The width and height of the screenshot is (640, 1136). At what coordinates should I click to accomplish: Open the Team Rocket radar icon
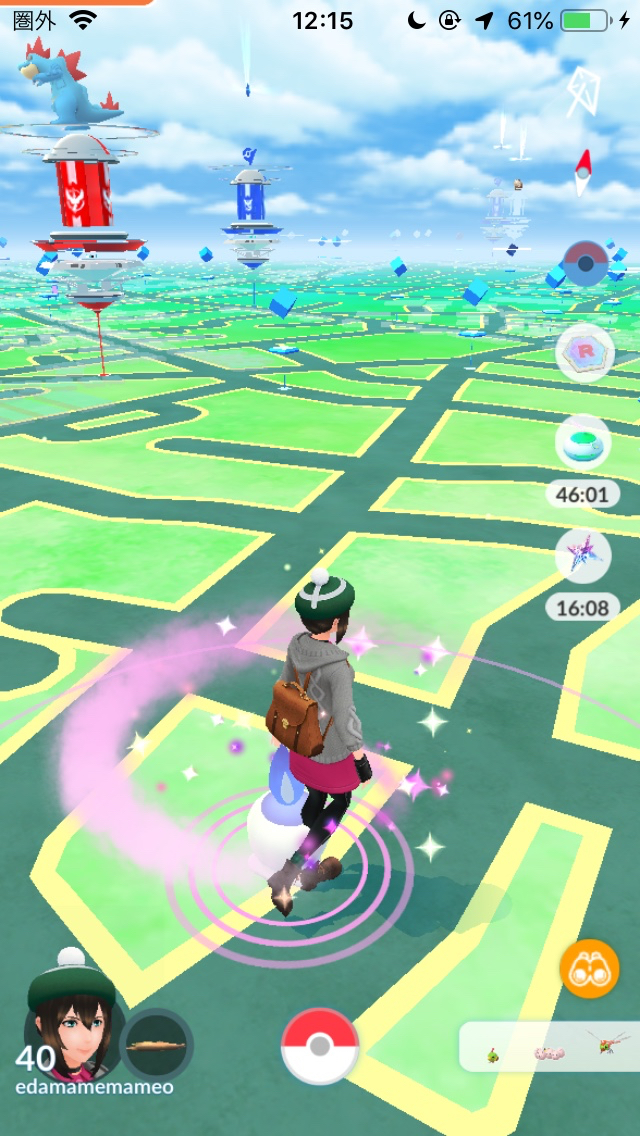point(583,352)
